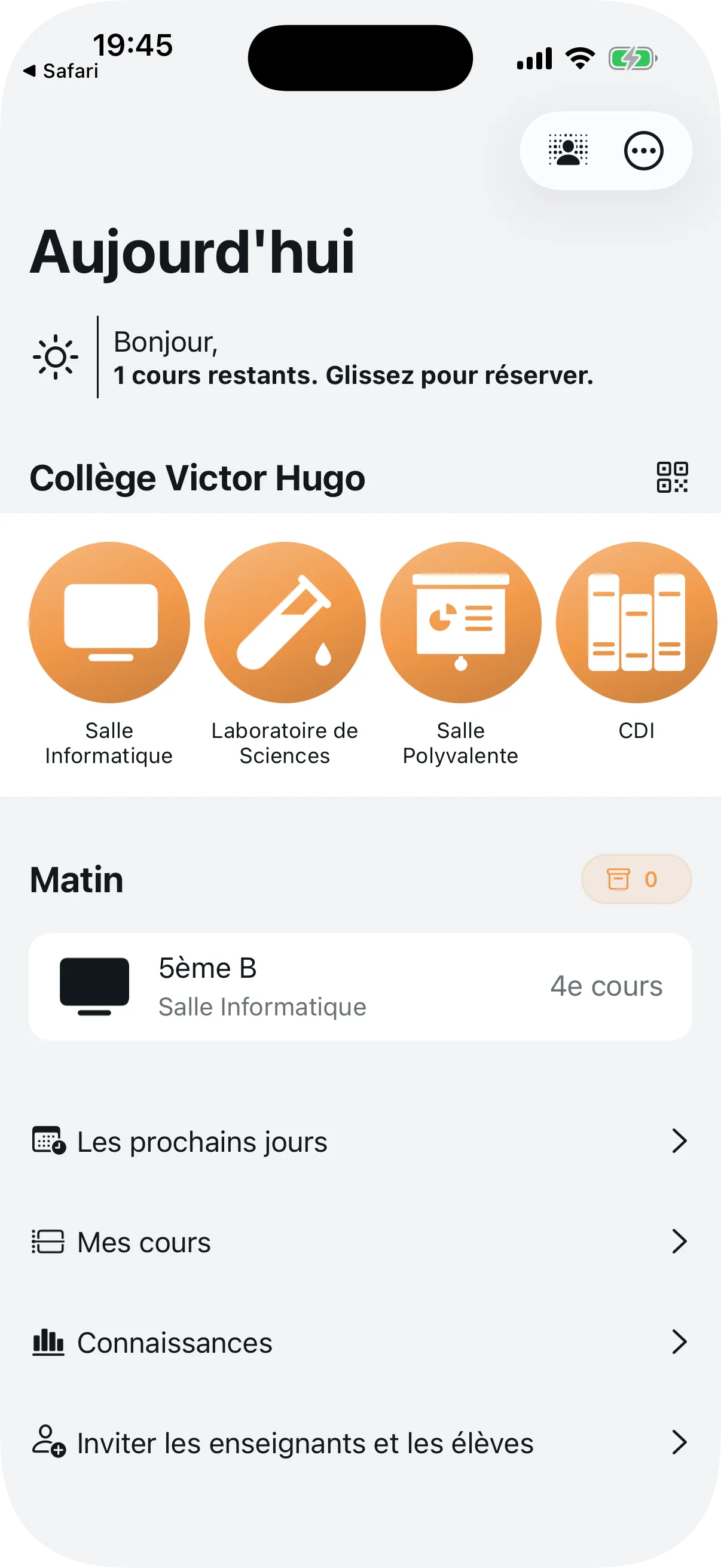
Task: Select the Laboratoire de Sciences icon
Action: pos(285,622)
